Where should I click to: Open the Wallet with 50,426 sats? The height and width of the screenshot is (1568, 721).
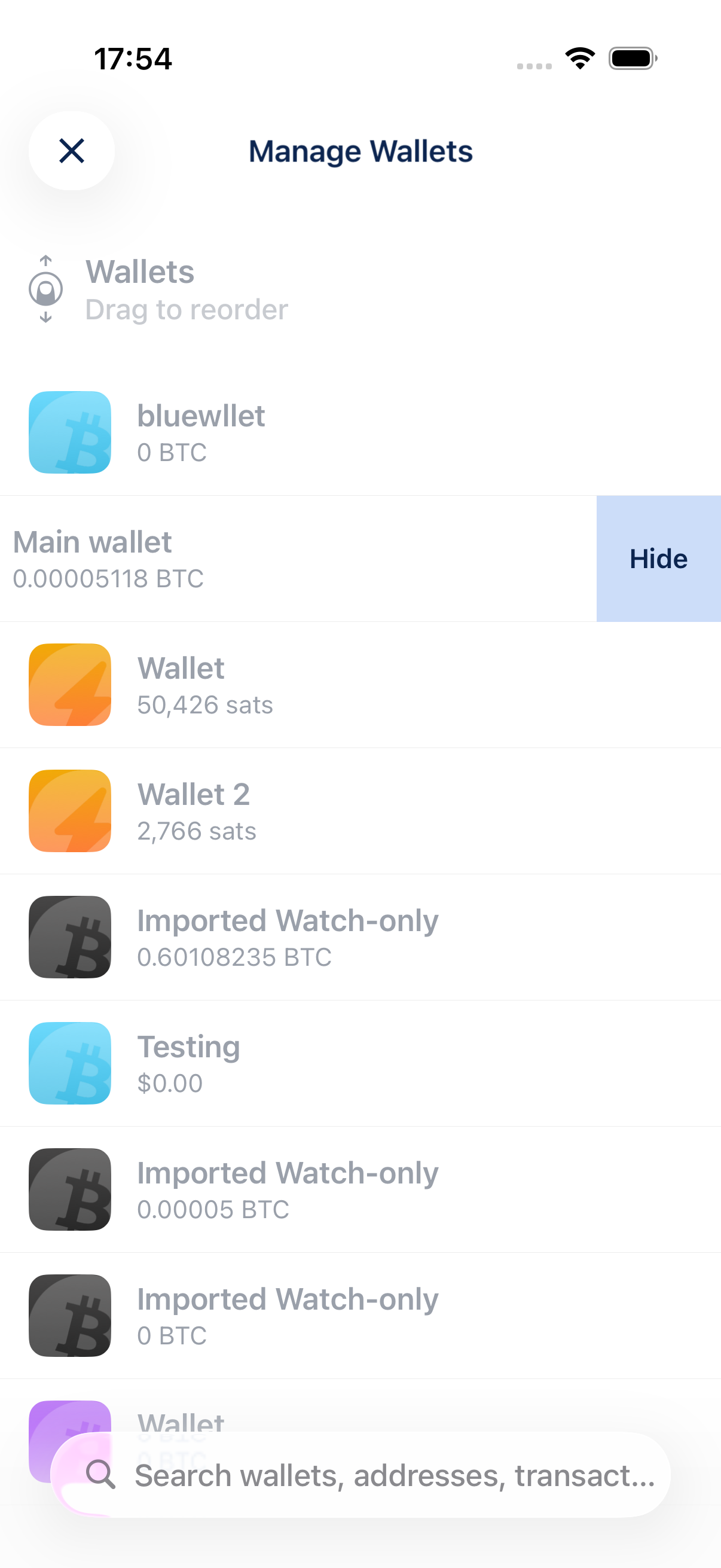pos(360,685)
